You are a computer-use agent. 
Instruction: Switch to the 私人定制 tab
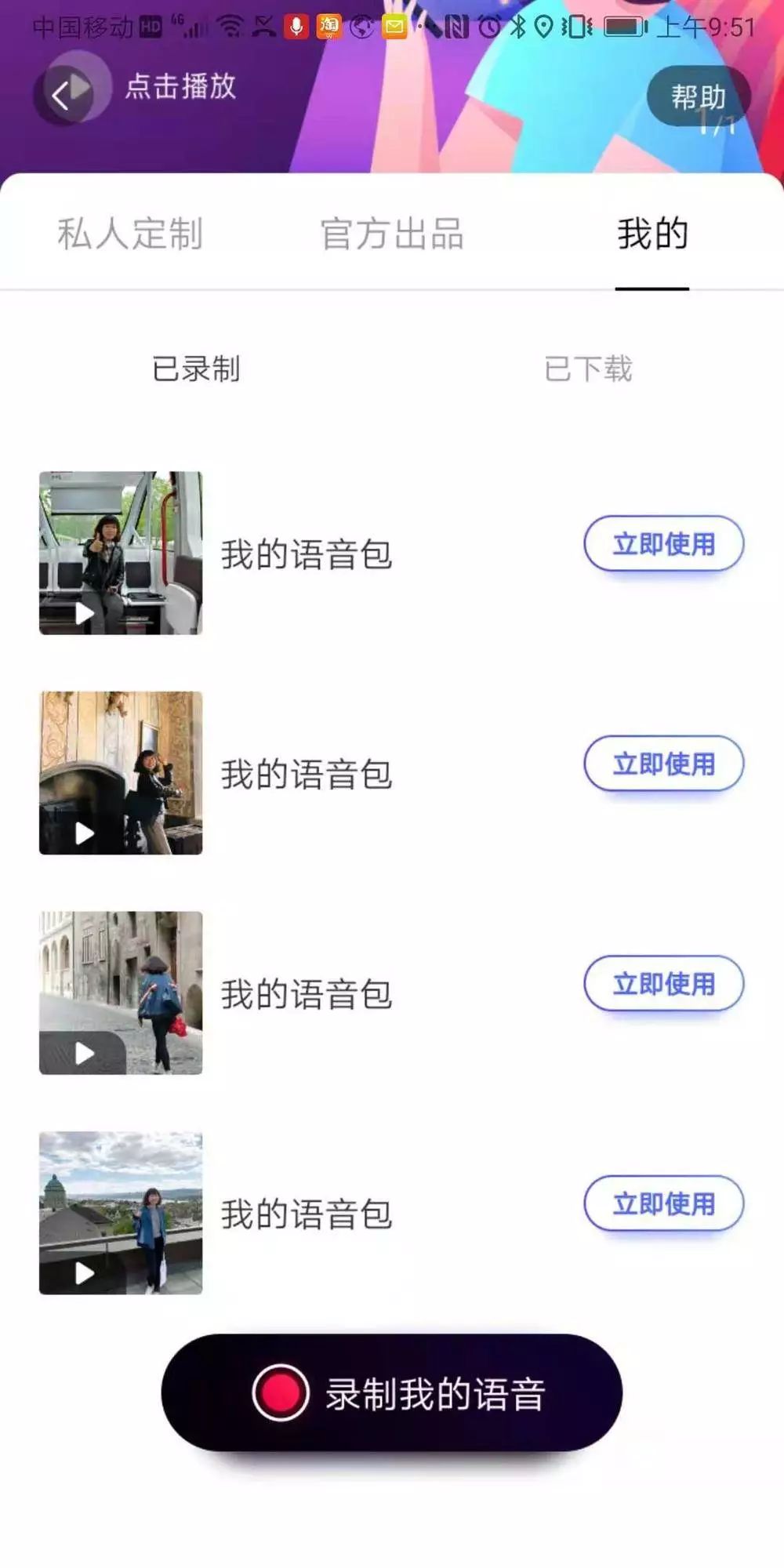click(x=130, y=234)
